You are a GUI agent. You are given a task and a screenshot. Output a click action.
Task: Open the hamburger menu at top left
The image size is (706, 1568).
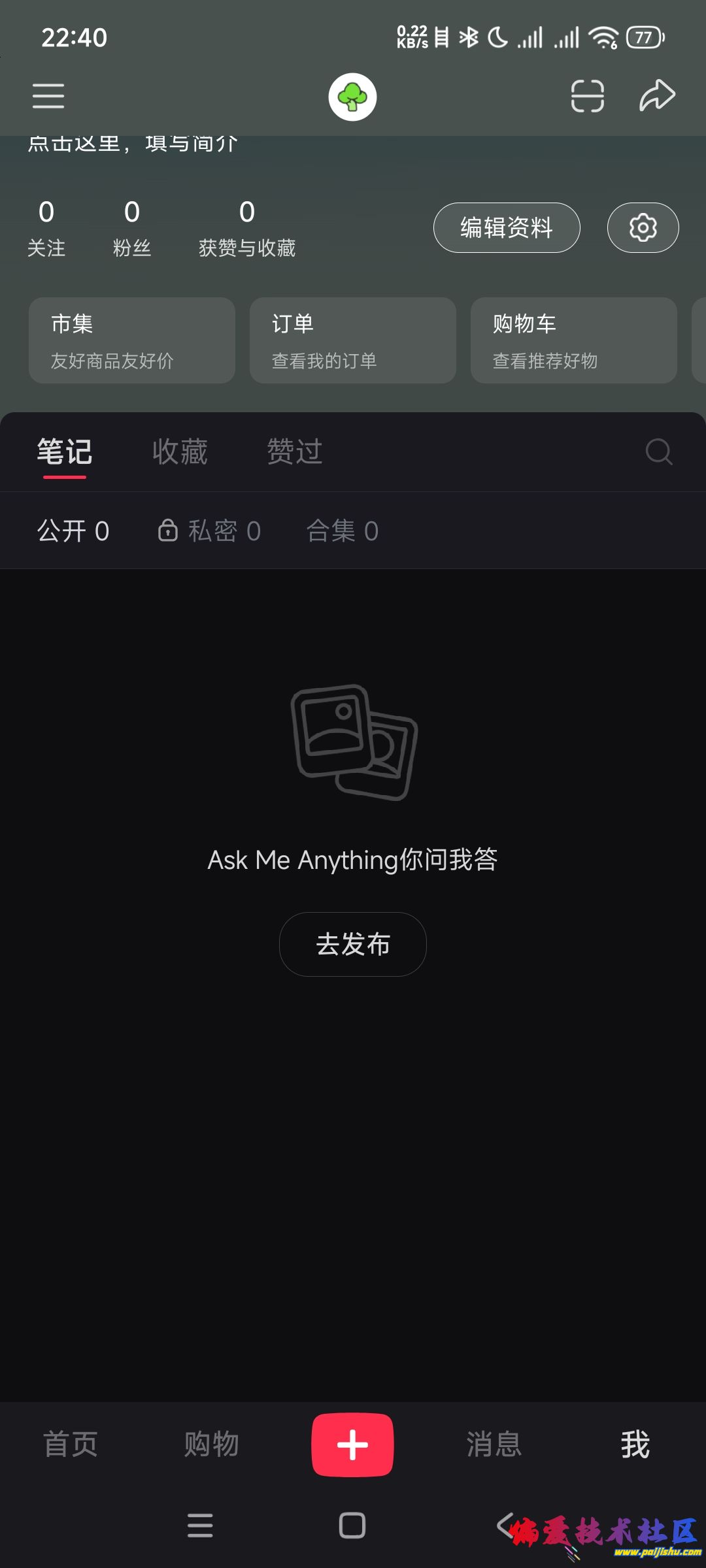(x=48, y=95)
